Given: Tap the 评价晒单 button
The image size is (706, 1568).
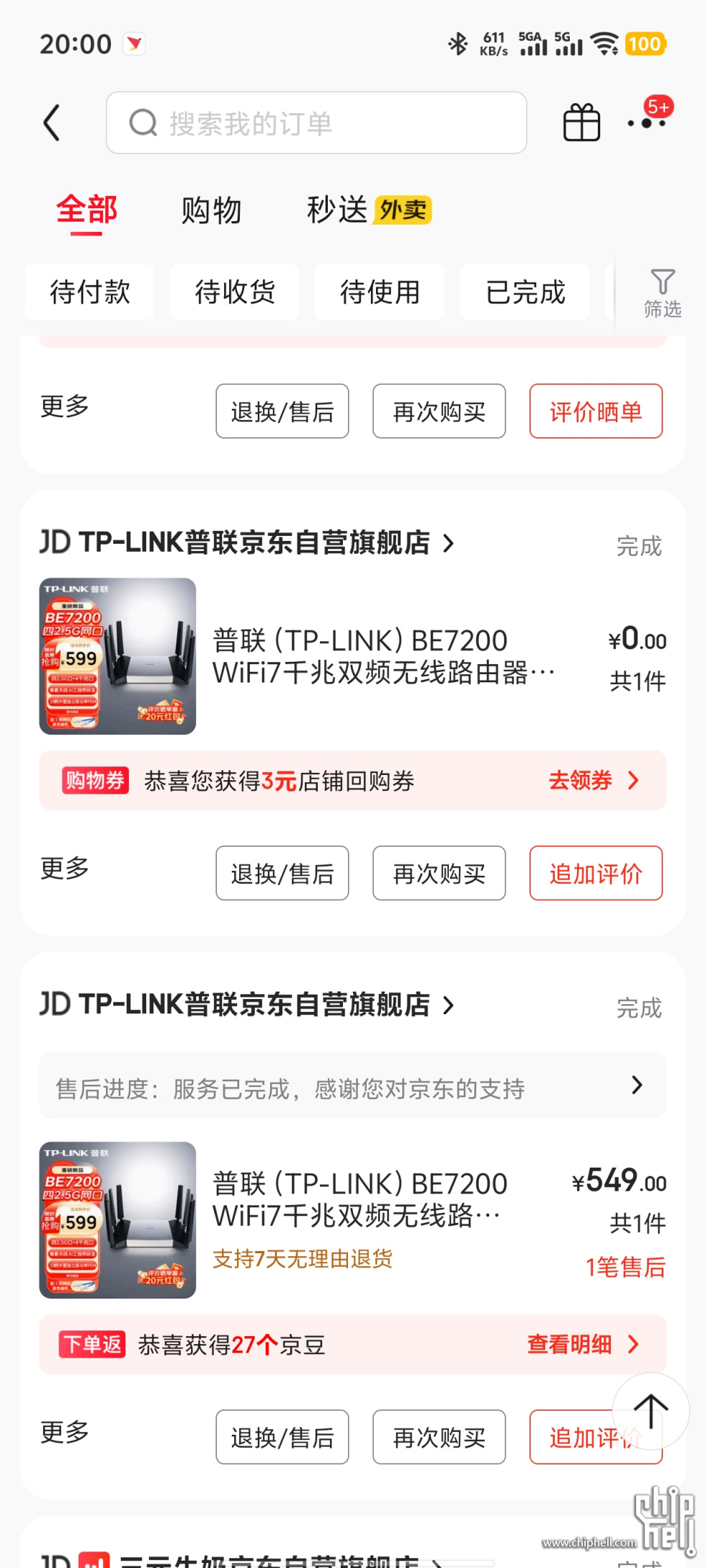Looking at the screenshot, I should pos(596,411).
